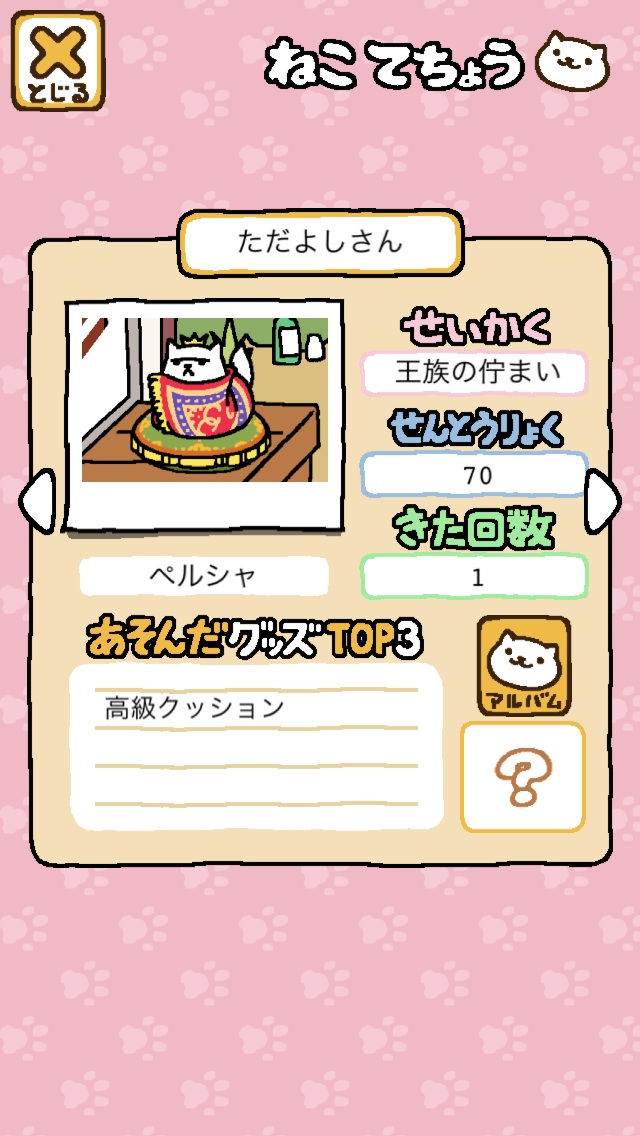Screen dimensions: 640x1136
Task: Open the アルバム album button
Action: pos(524,666)
